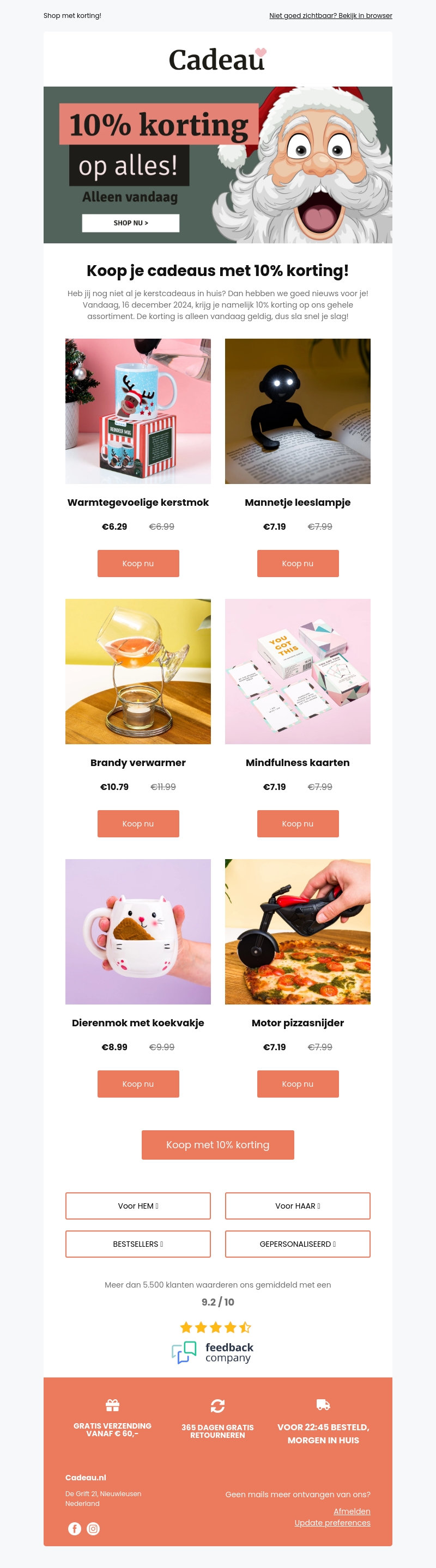Open the Voor HEM category
This screenshot has height=1568, width=436.
[138, 1205]
